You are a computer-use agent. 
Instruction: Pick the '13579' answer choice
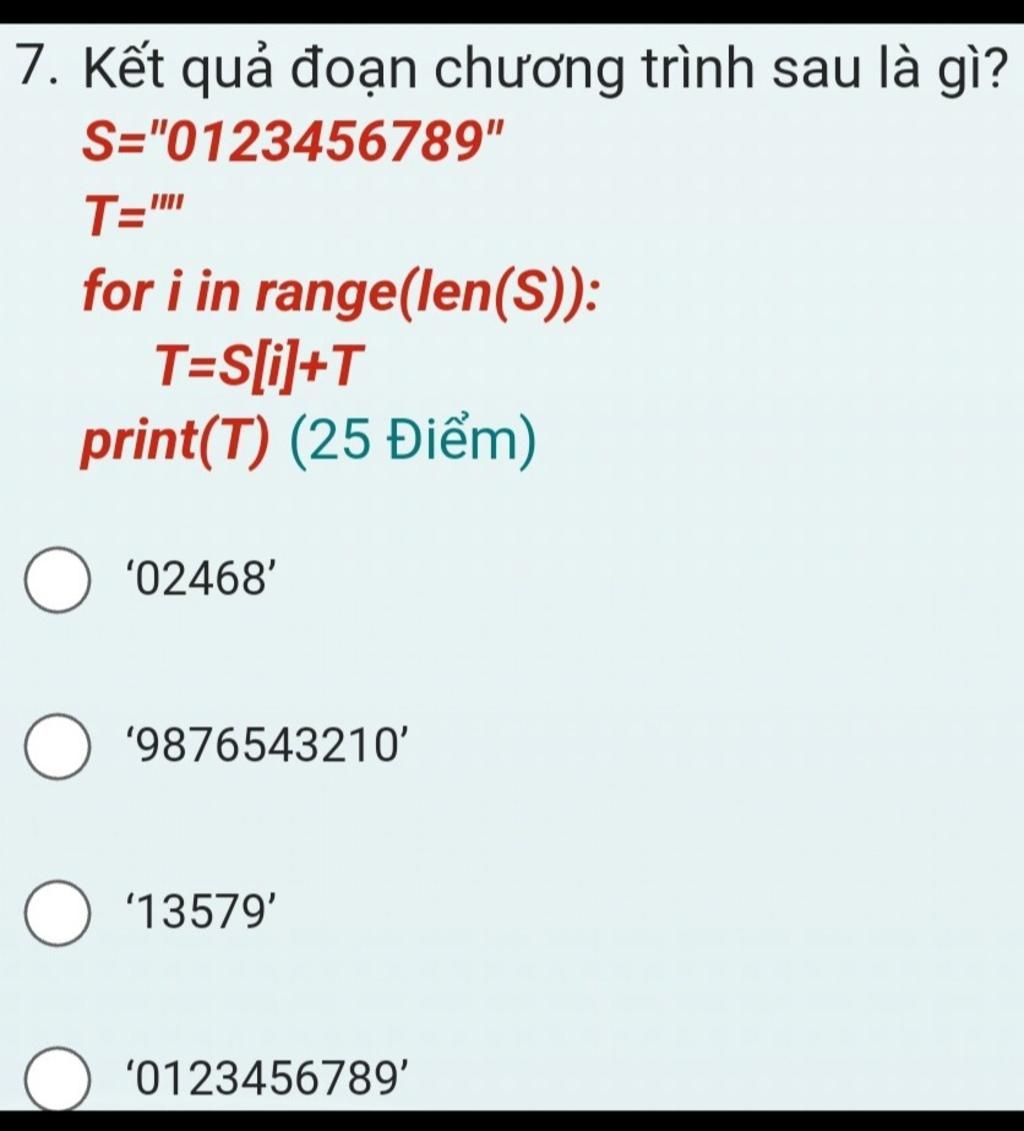click(55, 914)
